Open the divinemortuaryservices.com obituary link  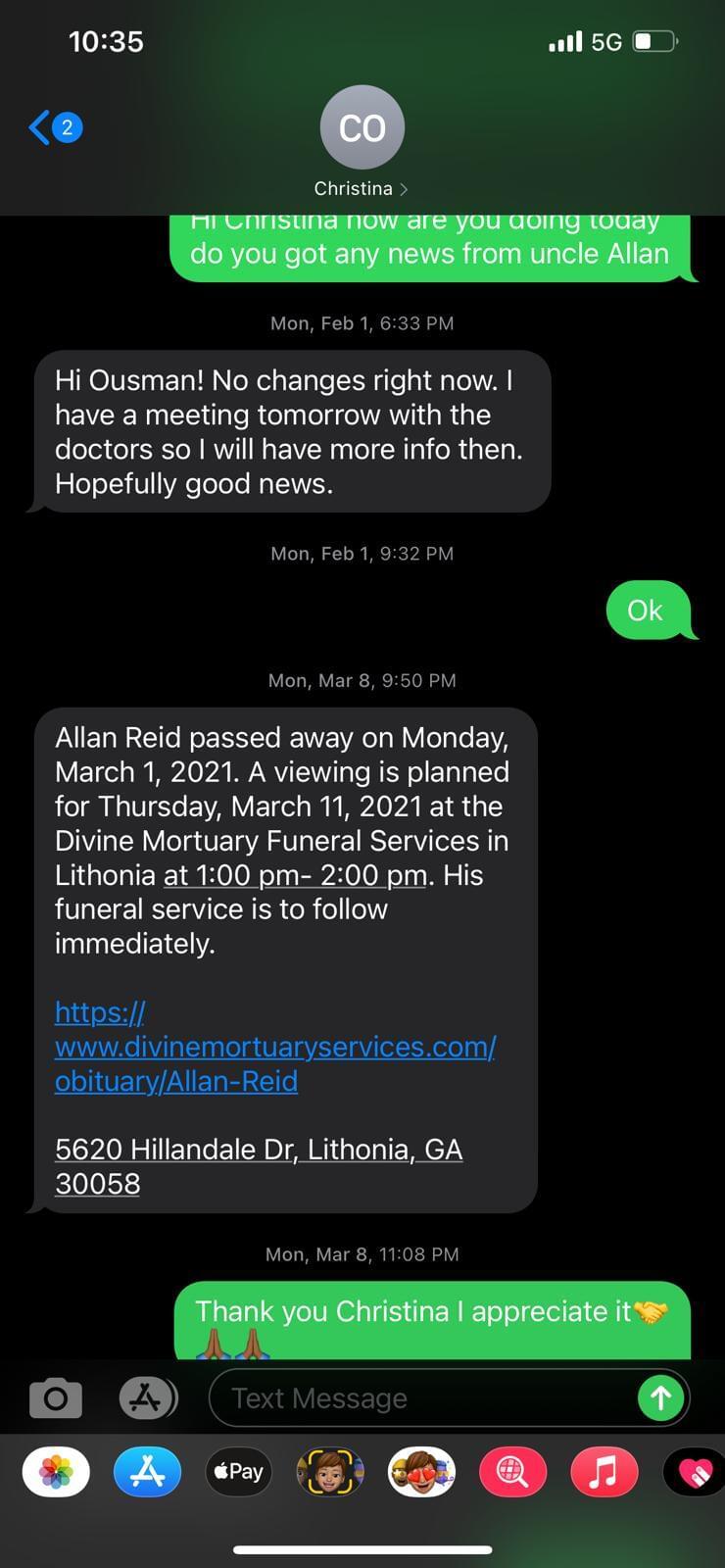[x=275, y=1047]
